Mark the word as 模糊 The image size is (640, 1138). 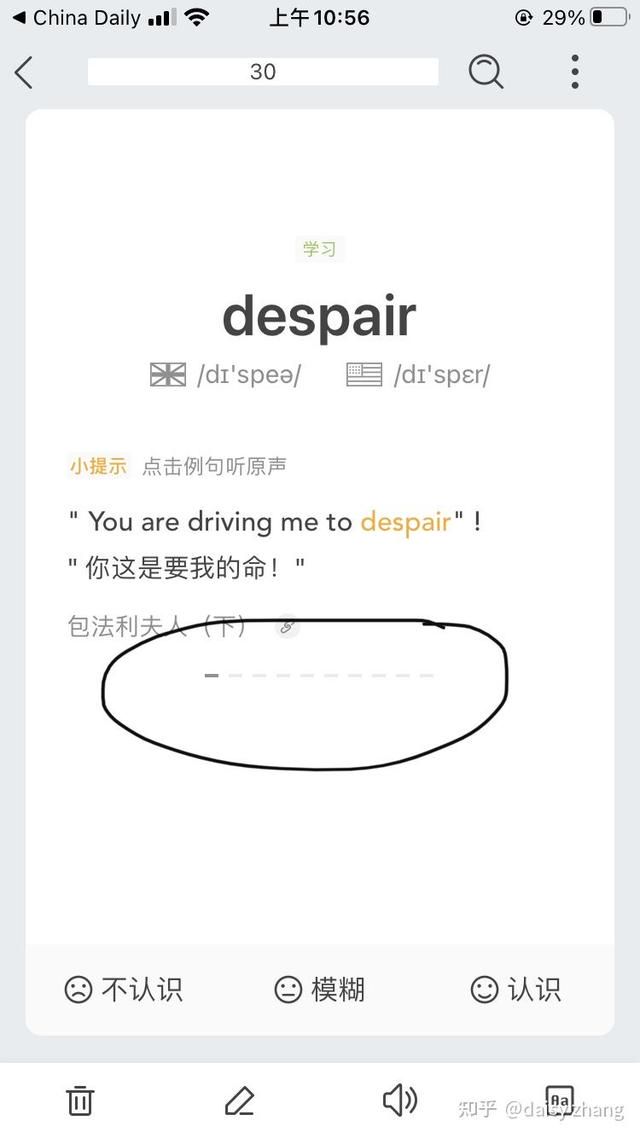coord(319,989)
